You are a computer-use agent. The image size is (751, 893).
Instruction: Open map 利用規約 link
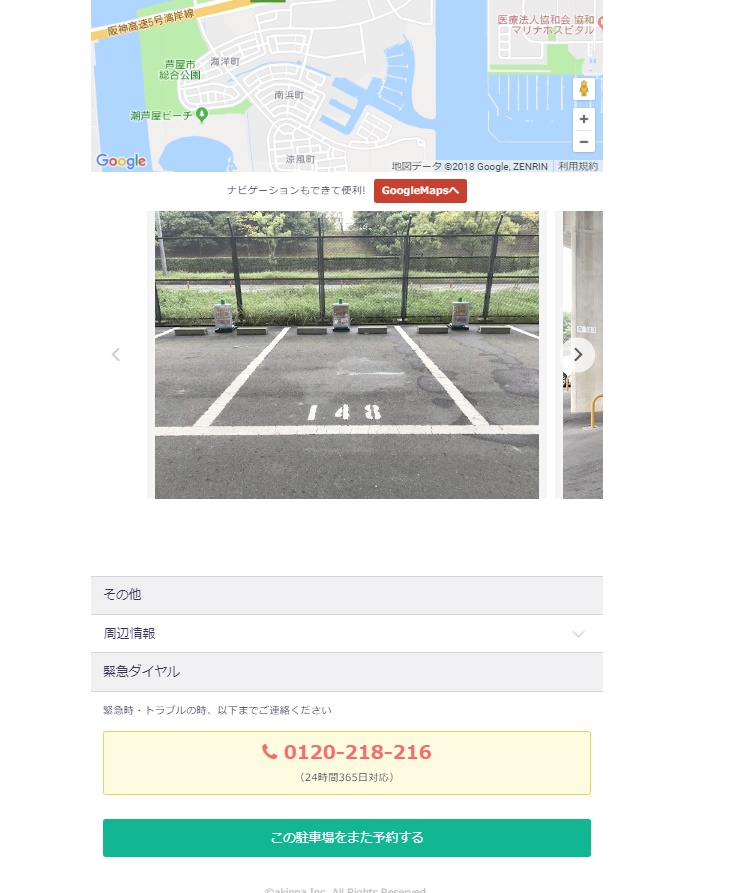pos(578,166)
